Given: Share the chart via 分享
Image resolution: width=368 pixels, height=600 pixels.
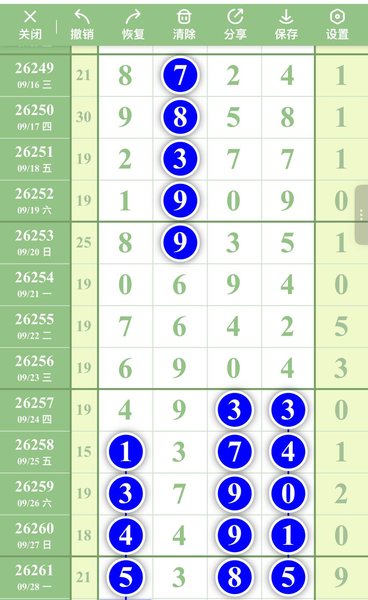Looking at the screenshot, I should [x=235, y=25].
